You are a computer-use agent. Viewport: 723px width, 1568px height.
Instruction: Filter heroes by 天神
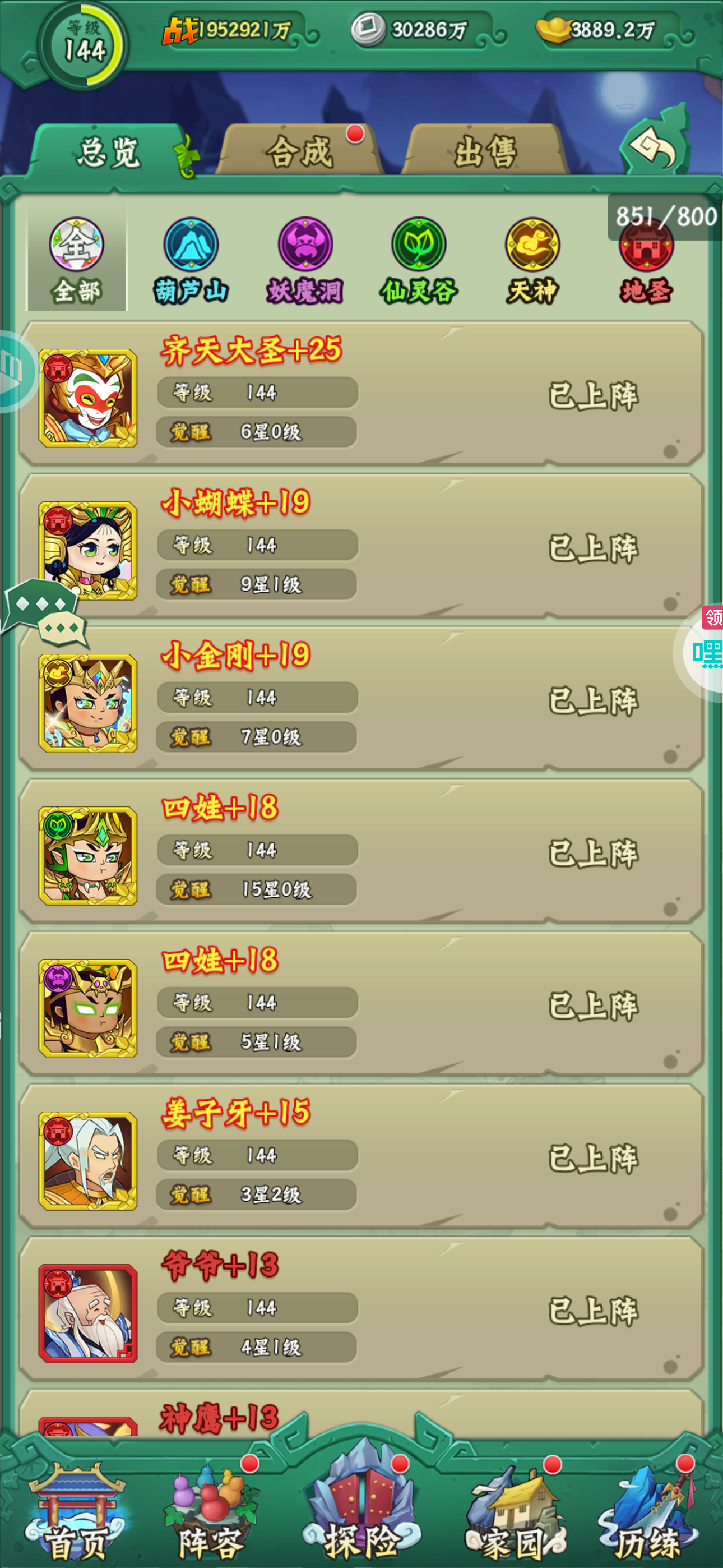pyautogui.click(x=532, y=260)
